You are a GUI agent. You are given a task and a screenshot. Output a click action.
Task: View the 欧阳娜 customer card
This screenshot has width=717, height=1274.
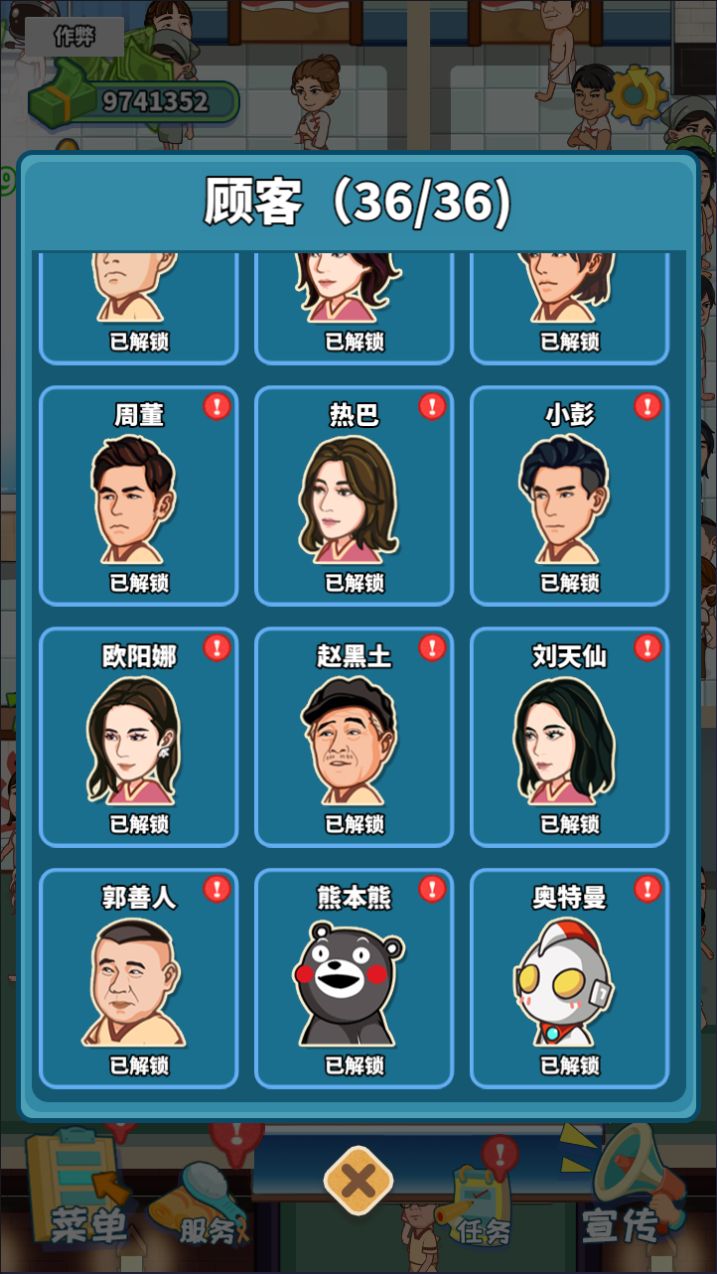tap(139, 738)
